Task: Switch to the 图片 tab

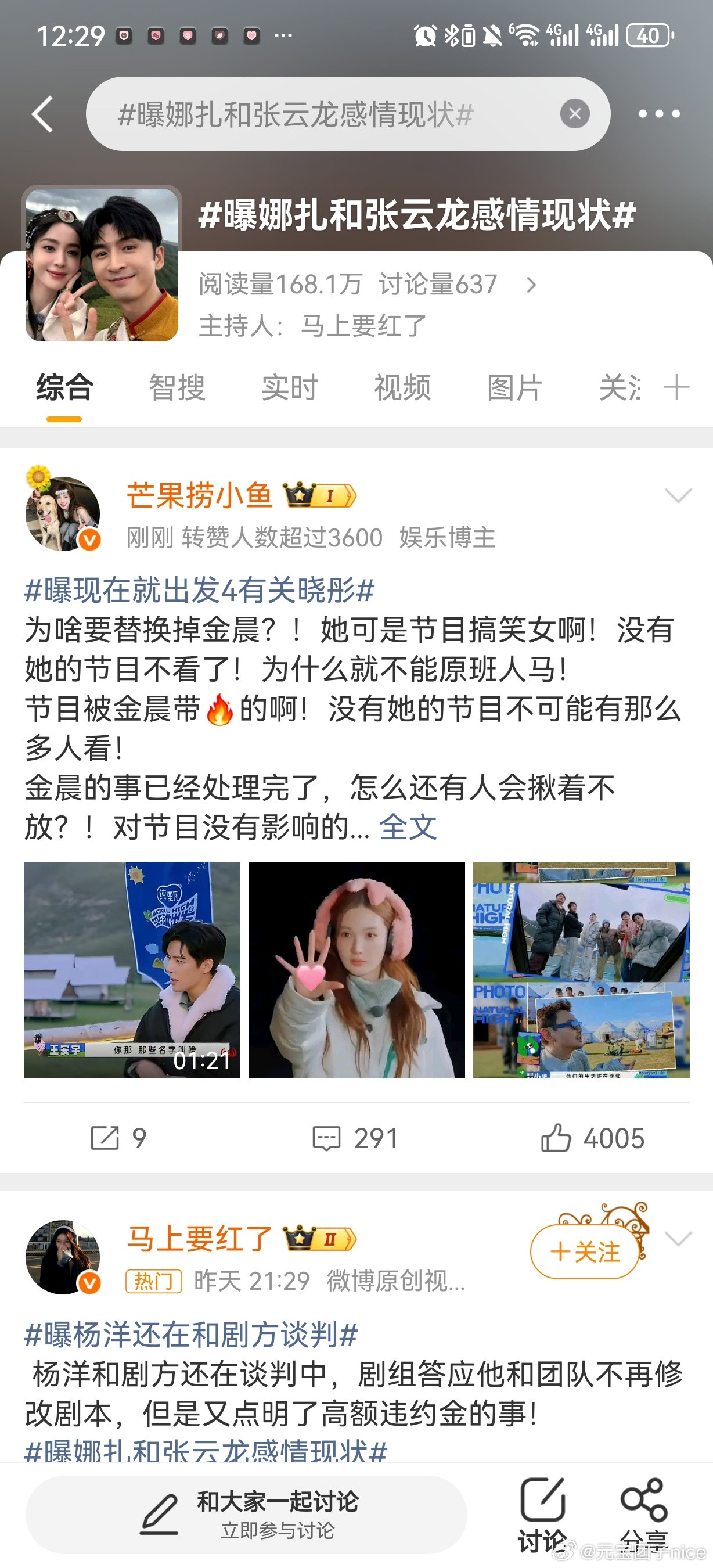Action: (x=513, y=388)
